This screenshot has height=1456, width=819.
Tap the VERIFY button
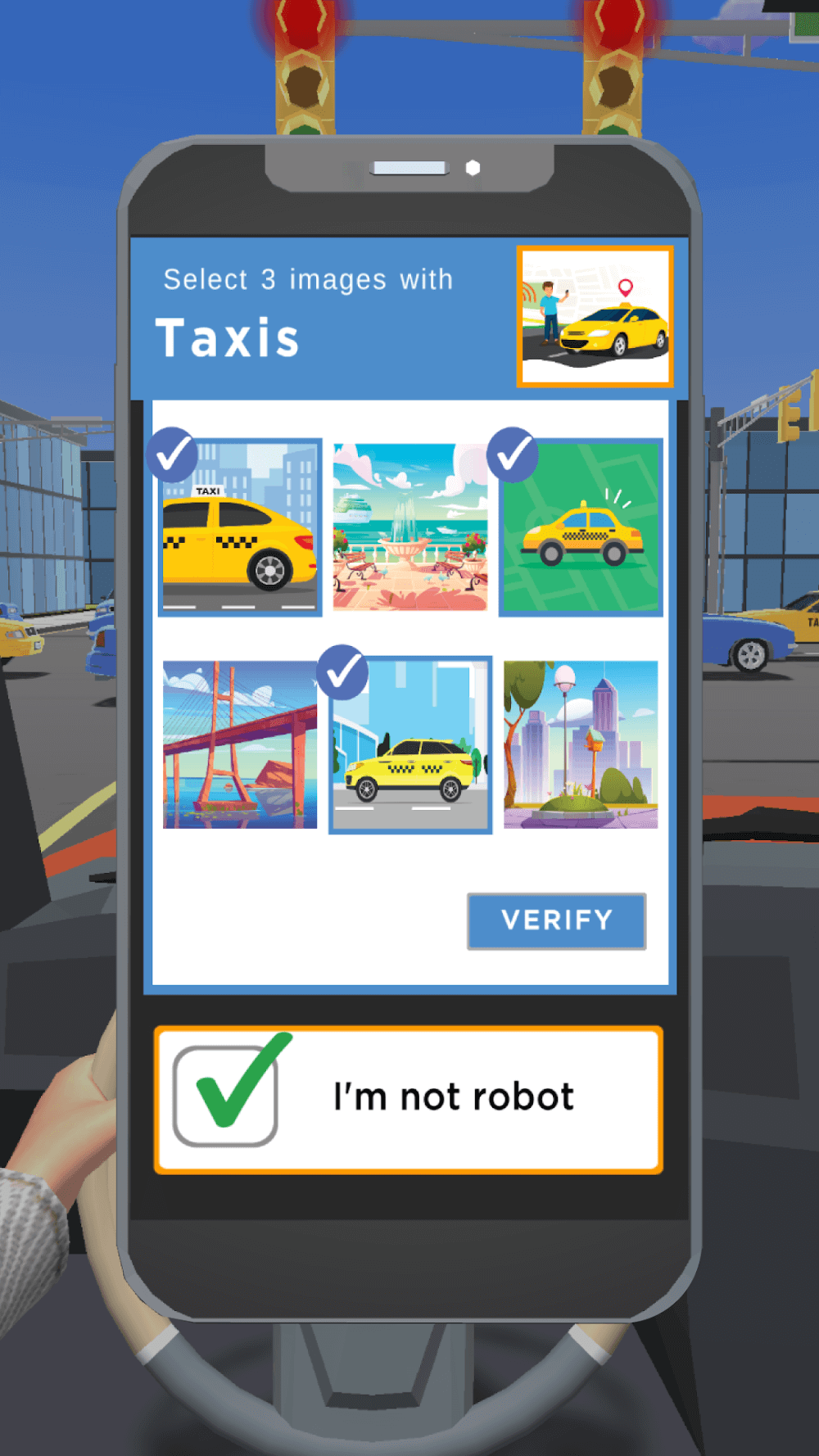coord(556,920)
